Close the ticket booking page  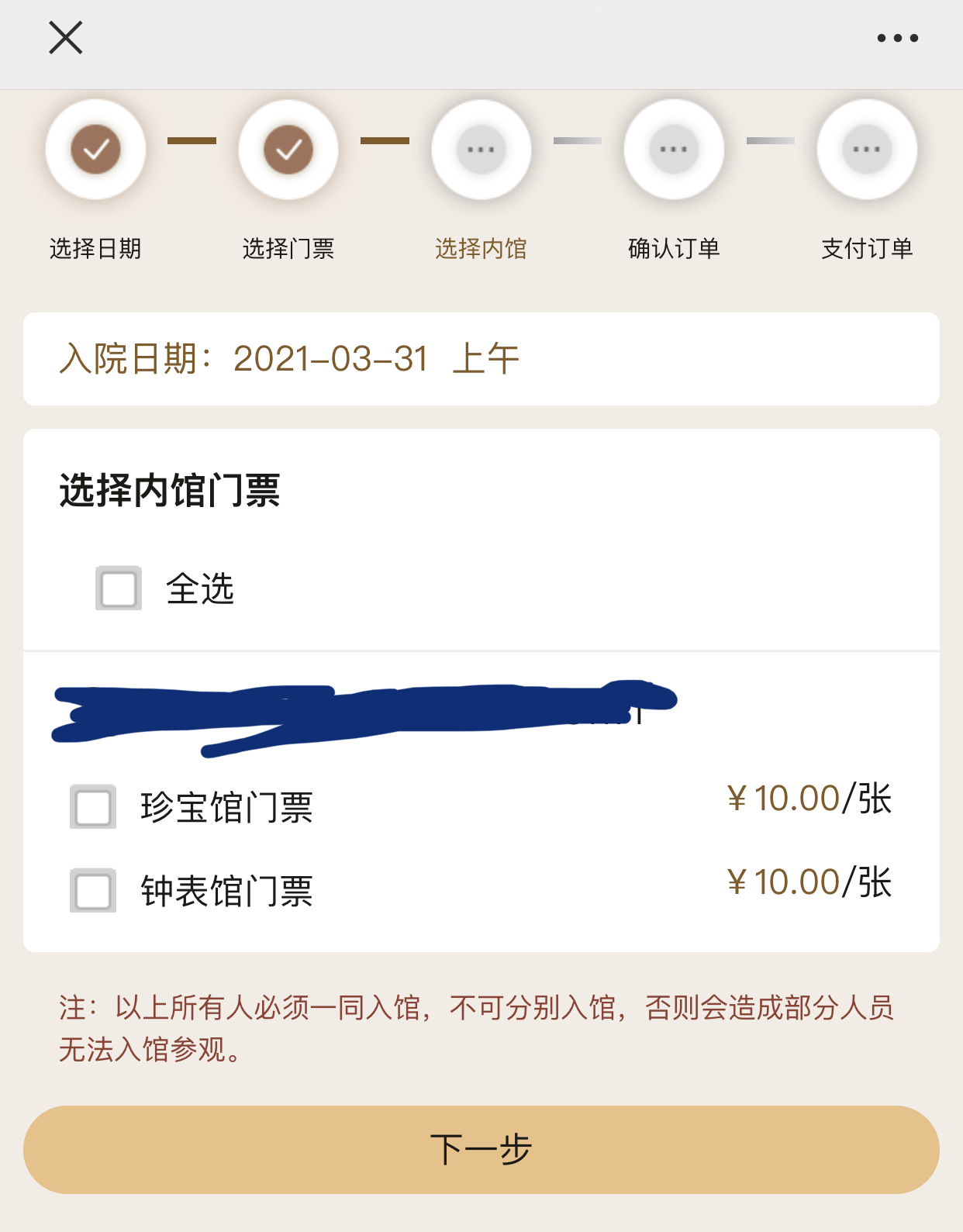[66, 38]
